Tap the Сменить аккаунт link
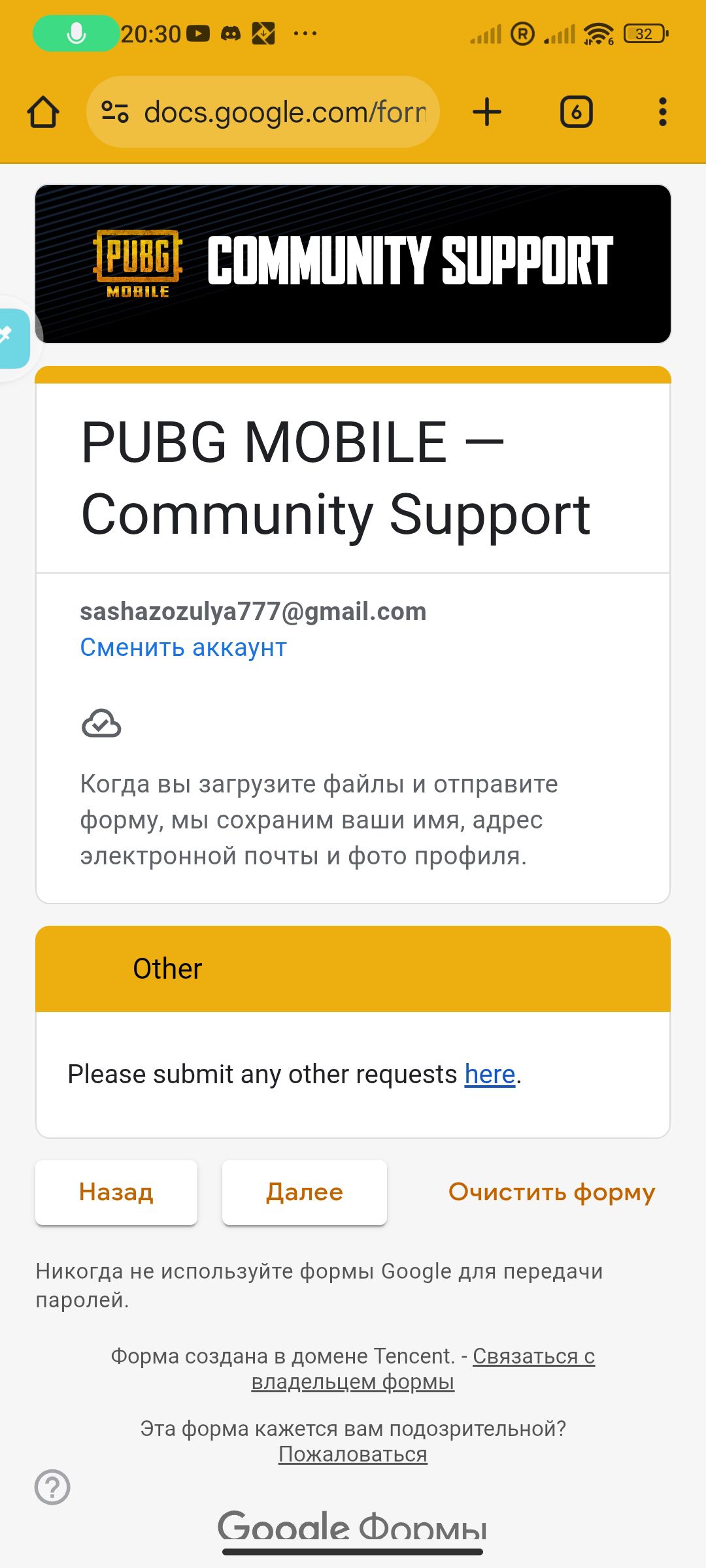This screenshot has width=706, height=1568. click(x=183, y=647)
